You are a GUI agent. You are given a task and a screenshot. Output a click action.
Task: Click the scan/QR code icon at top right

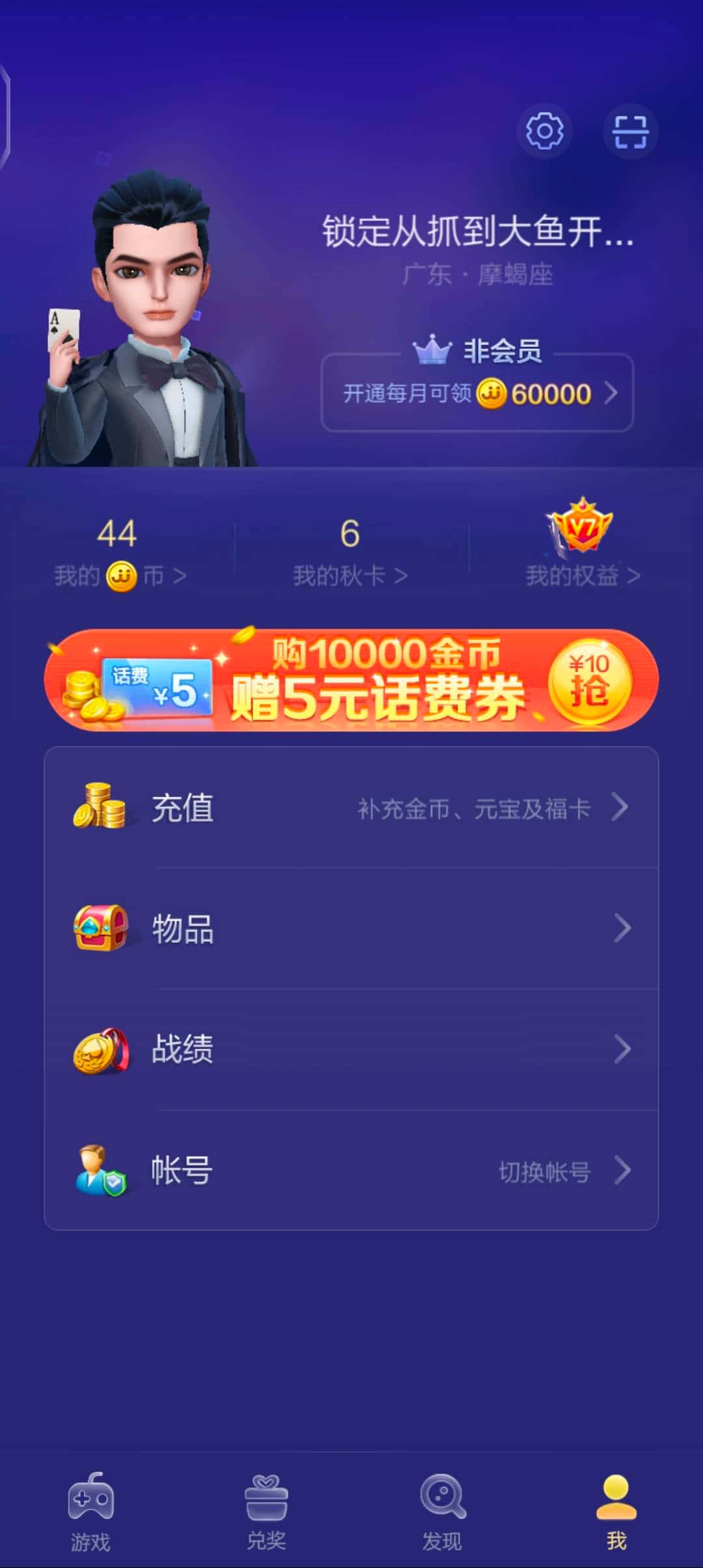631,131
